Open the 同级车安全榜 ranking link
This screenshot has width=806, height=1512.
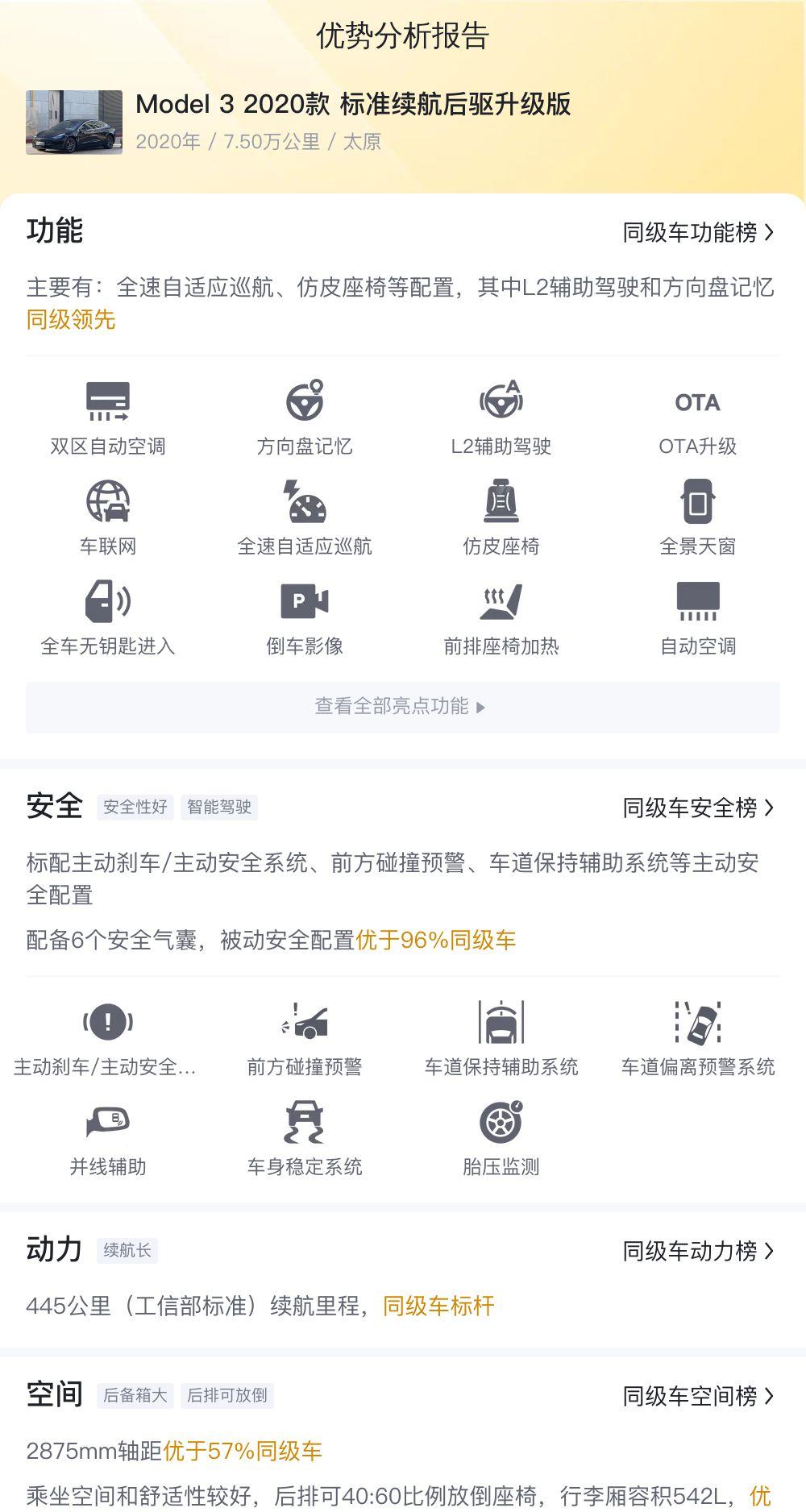698,808
